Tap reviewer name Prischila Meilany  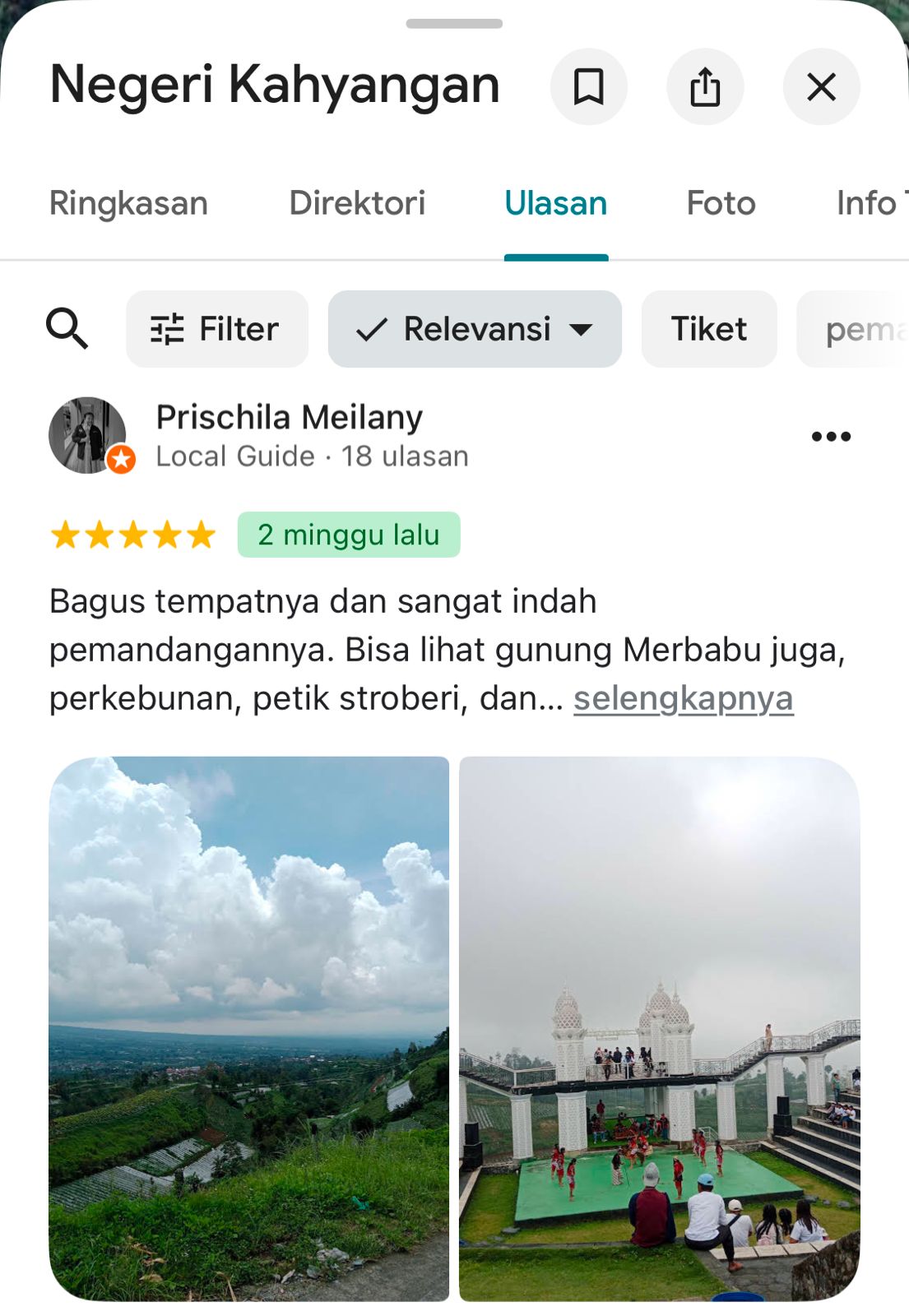point(290,417)
